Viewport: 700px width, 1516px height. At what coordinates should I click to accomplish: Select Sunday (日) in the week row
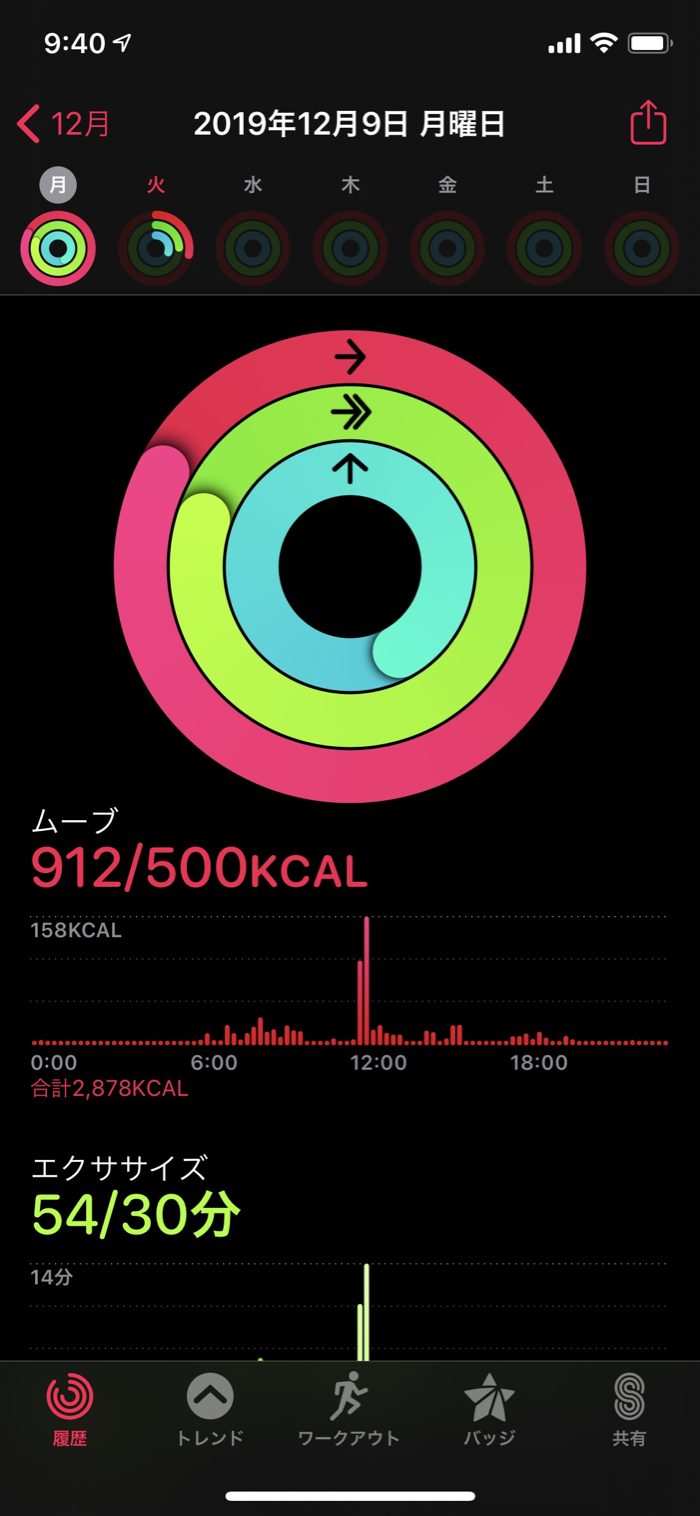pyautogui.click(x=642, y=247)
